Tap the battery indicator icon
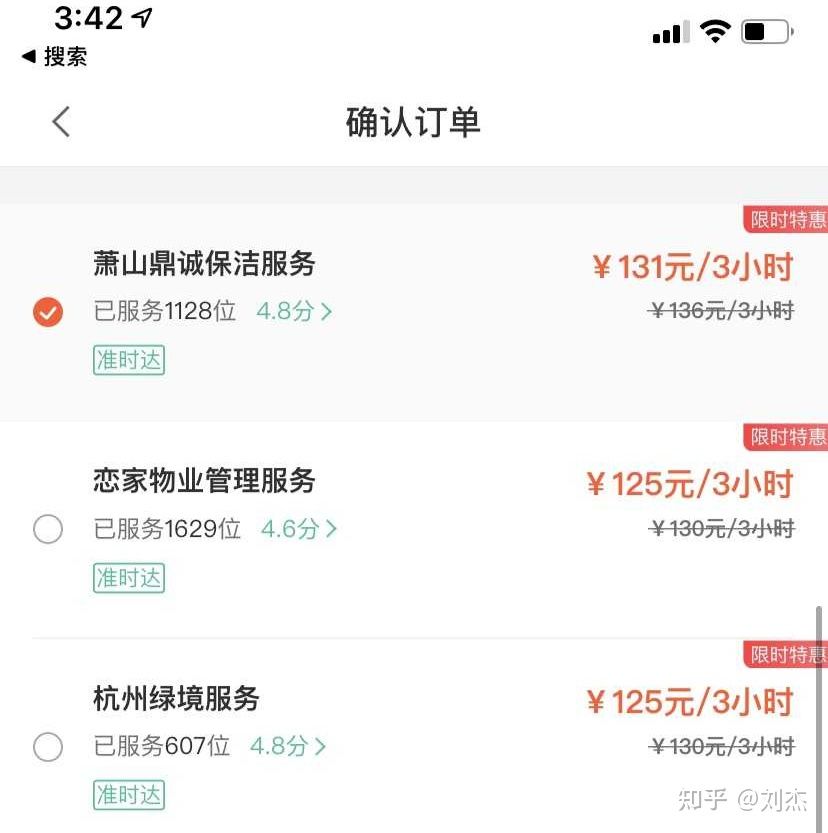Viewport: 828px width, 833px height. click(766, 31)
